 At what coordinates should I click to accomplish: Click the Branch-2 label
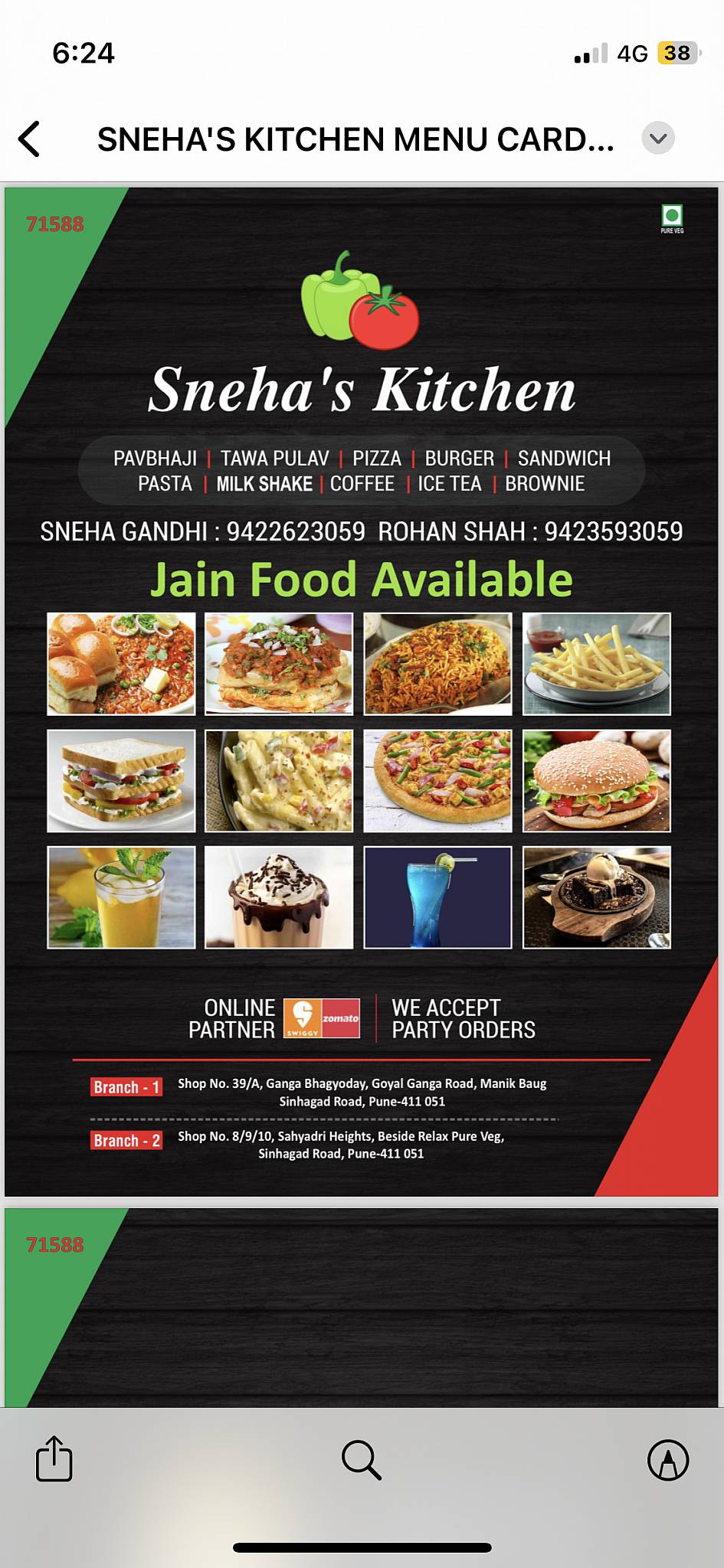tap(126, 1140)
